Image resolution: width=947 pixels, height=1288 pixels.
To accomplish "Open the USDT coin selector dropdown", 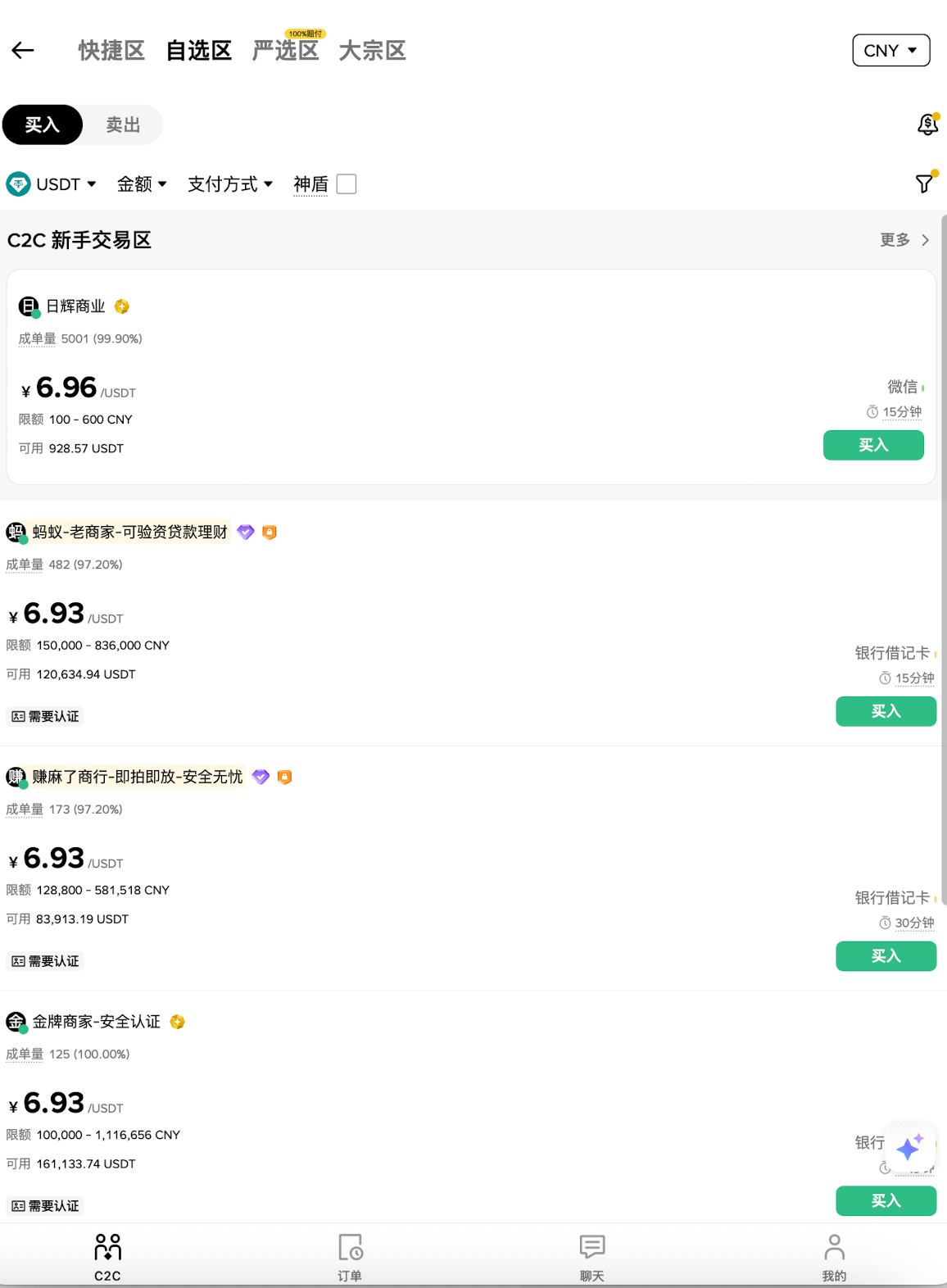I will [52, 184].
